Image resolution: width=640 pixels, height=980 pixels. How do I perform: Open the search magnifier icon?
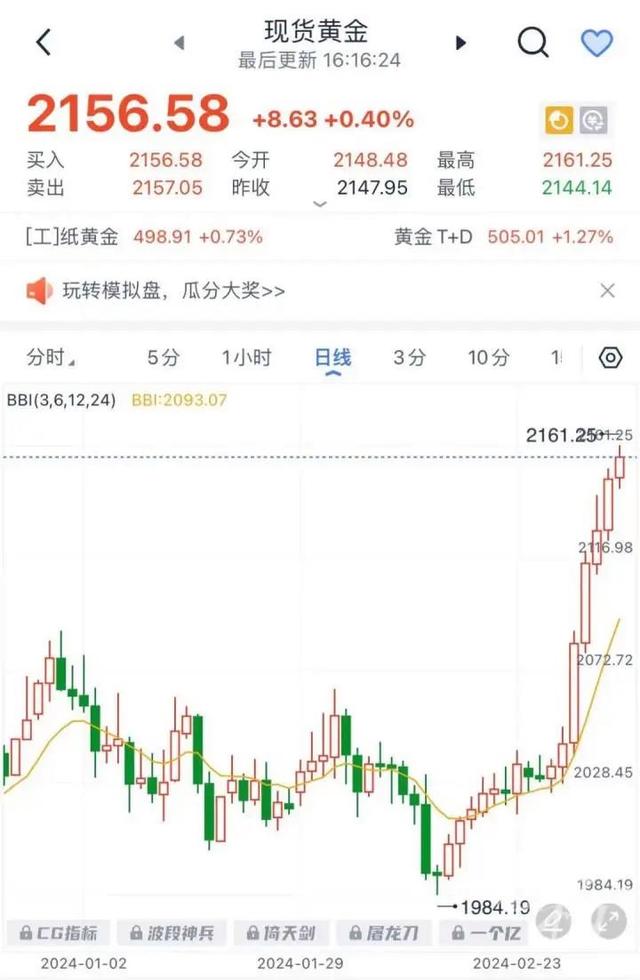(x=533, y=42)
